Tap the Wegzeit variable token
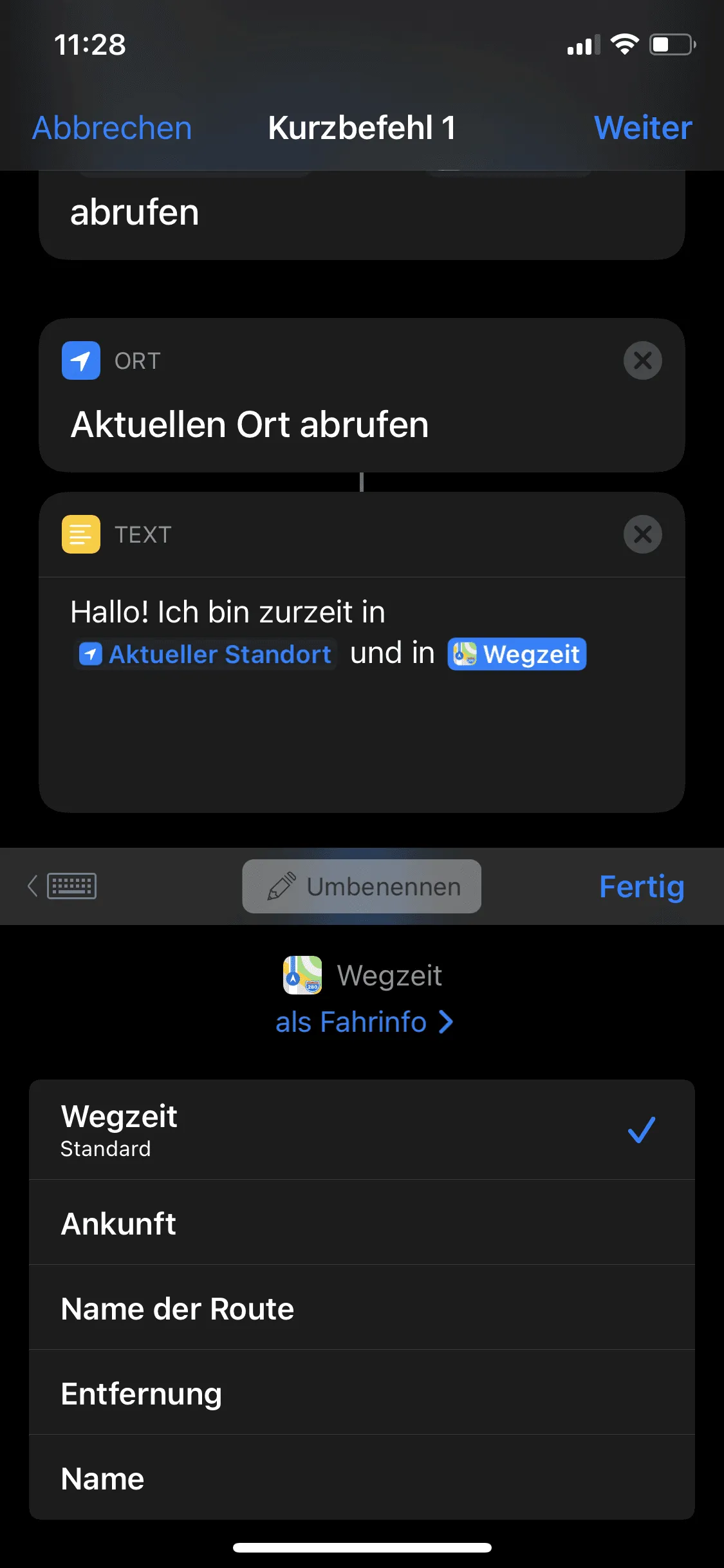724x1568 pixels. (x=517, y=654)
